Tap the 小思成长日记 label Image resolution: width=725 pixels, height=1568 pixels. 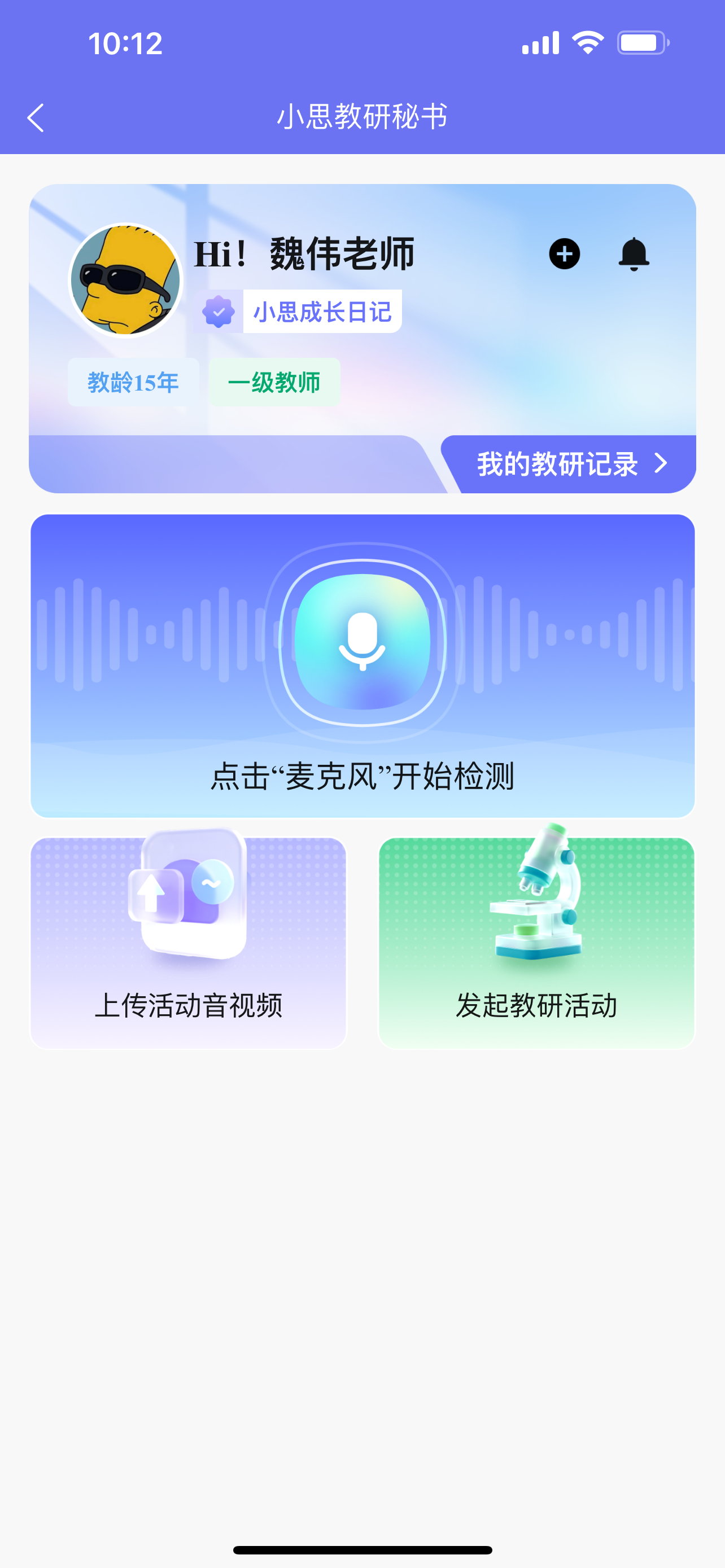[322, 310]
